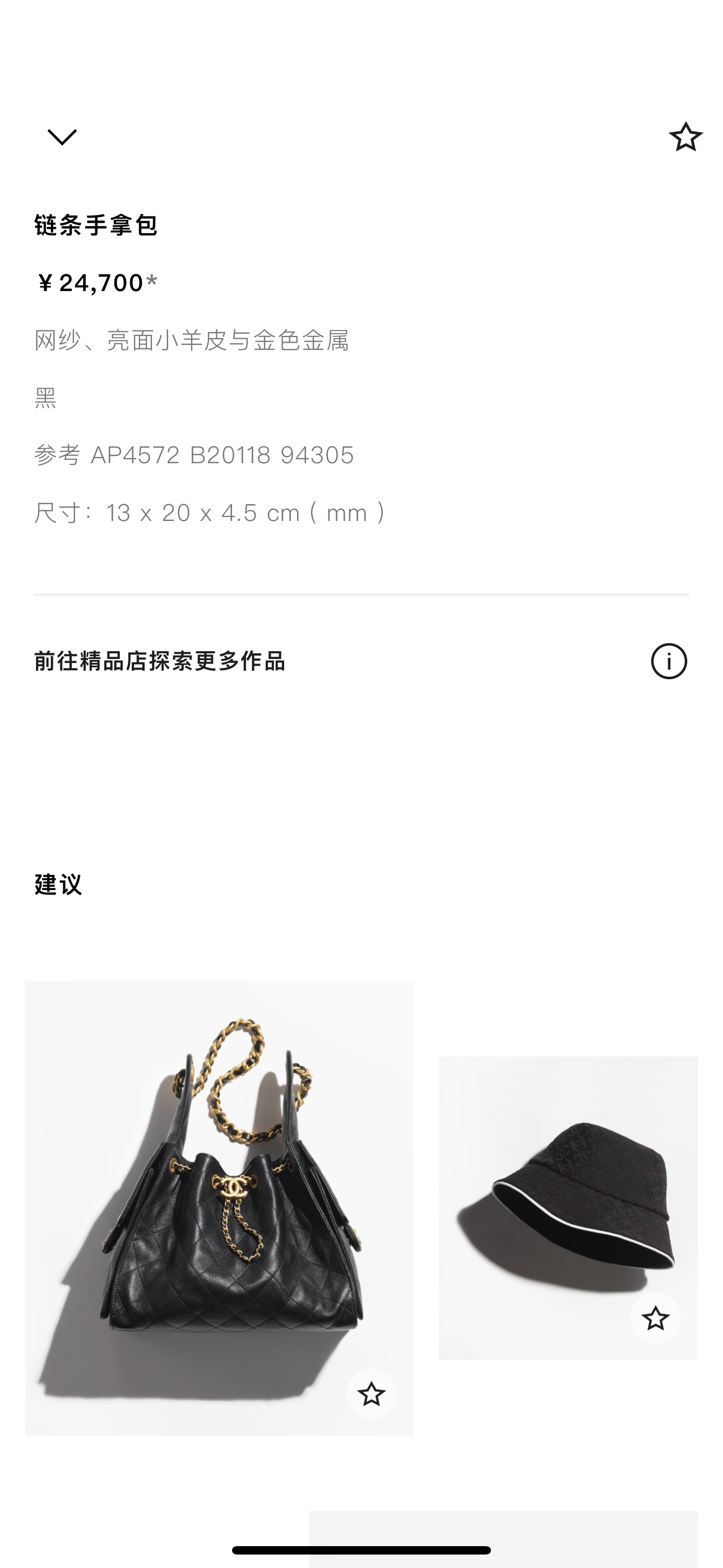The width and height of the screenshot is (723, 1568).
Task: Open the boutique information icon
Action: tap(669, 661)
